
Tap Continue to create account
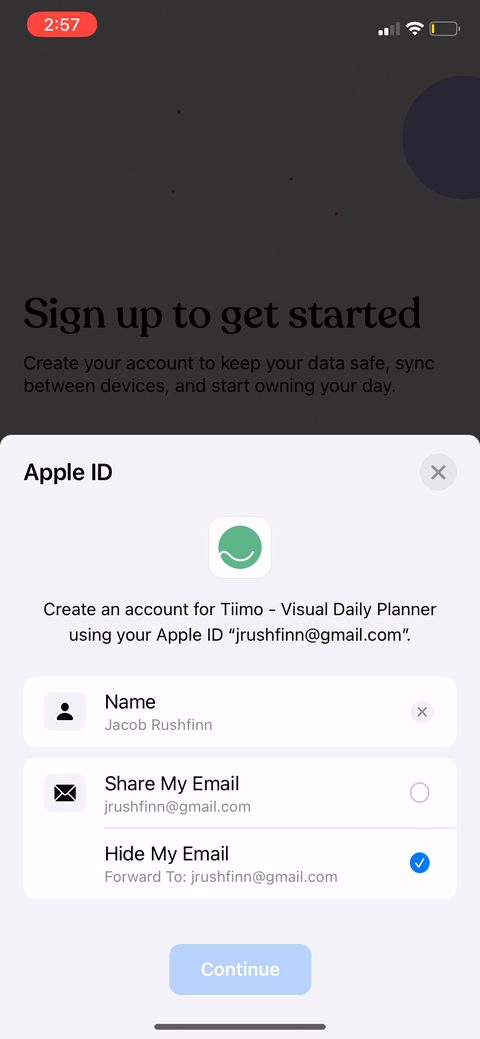[x=240, y=969]
